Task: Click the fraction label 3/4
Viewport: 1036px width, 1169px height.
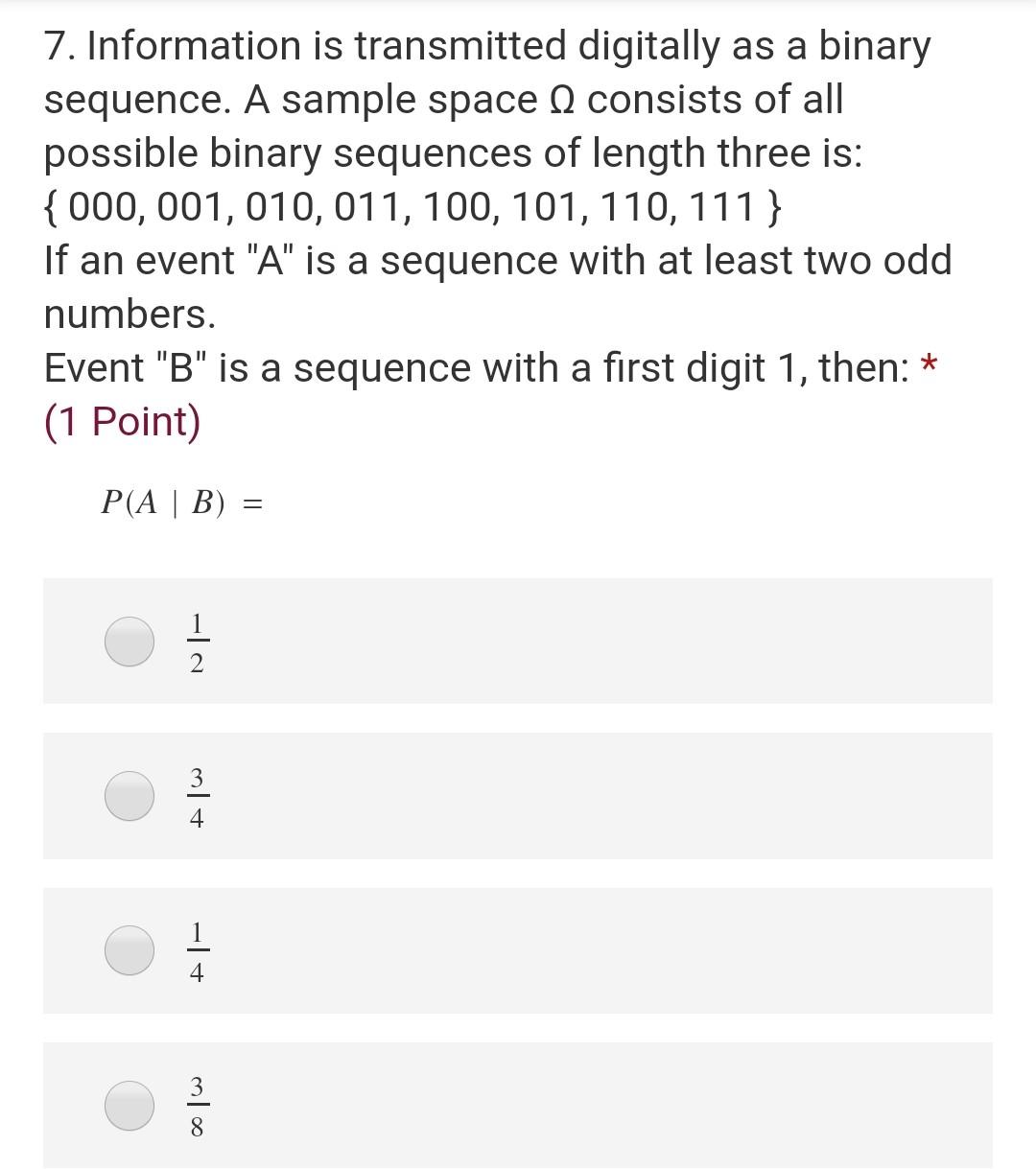Action: pos(197,795)
